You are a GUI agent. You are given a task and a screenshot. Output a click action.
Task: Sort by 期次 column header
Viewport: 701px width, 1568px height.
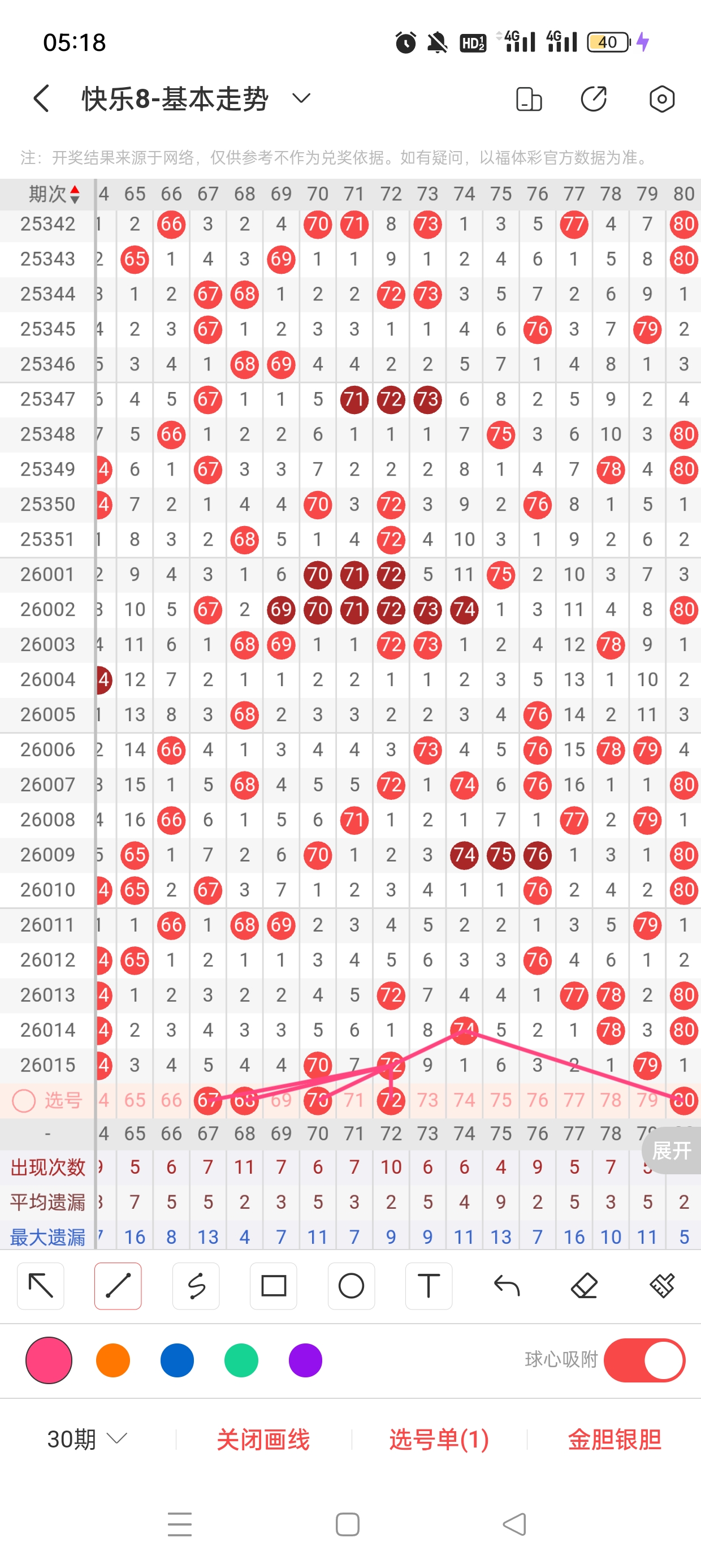(x=54, y=193)
